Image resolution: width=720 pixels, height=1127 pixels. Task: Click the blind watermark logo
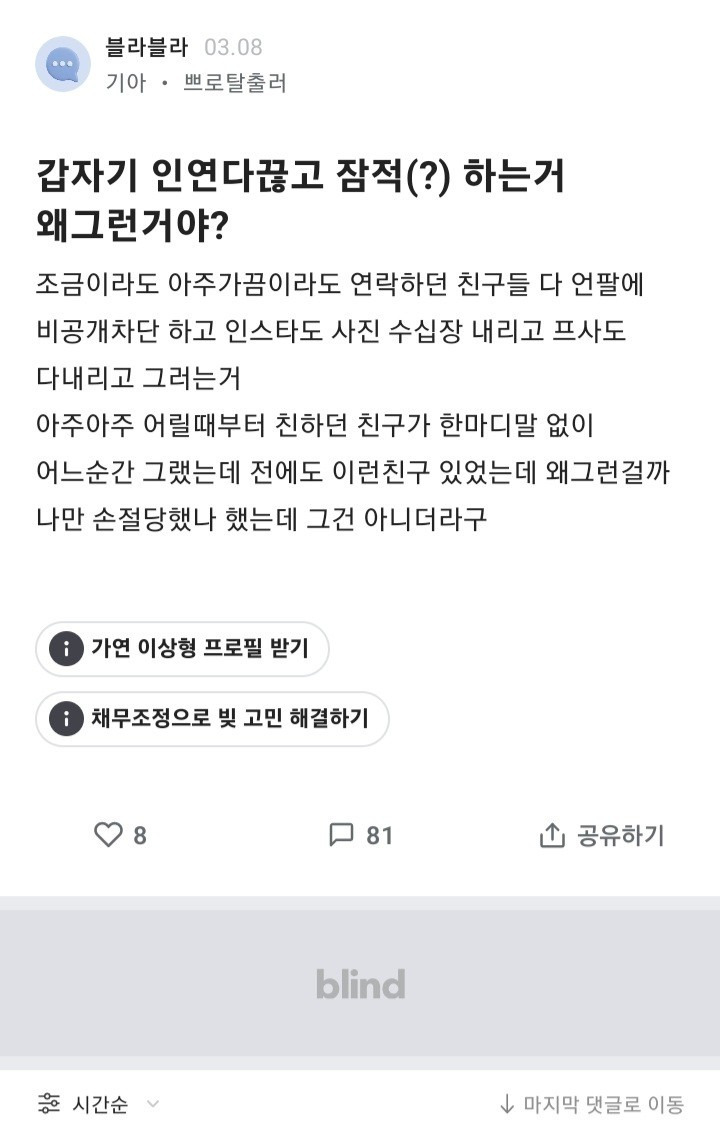[360, 984]
